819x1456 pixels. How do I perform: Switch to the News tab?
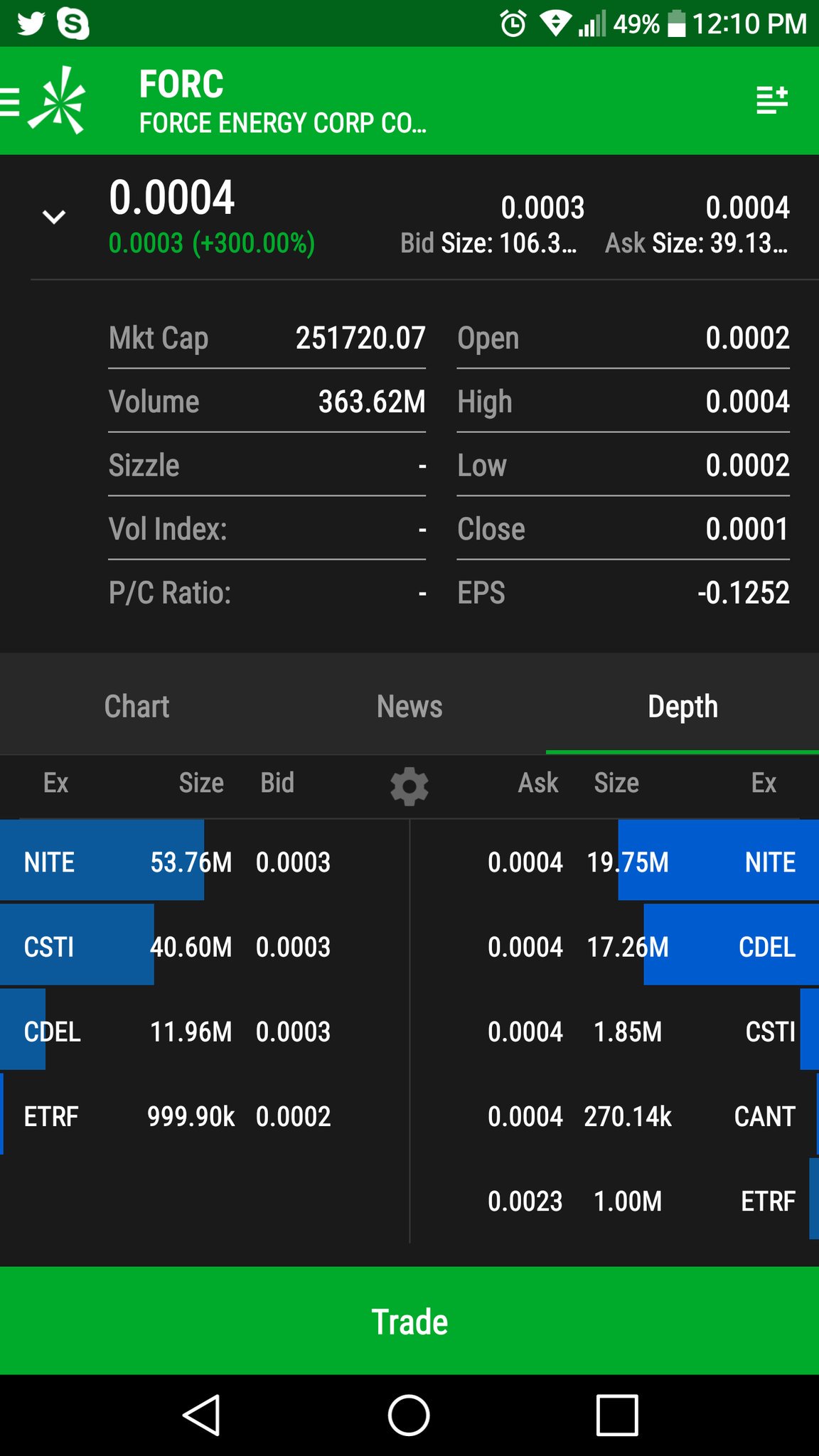coord(409,706)
